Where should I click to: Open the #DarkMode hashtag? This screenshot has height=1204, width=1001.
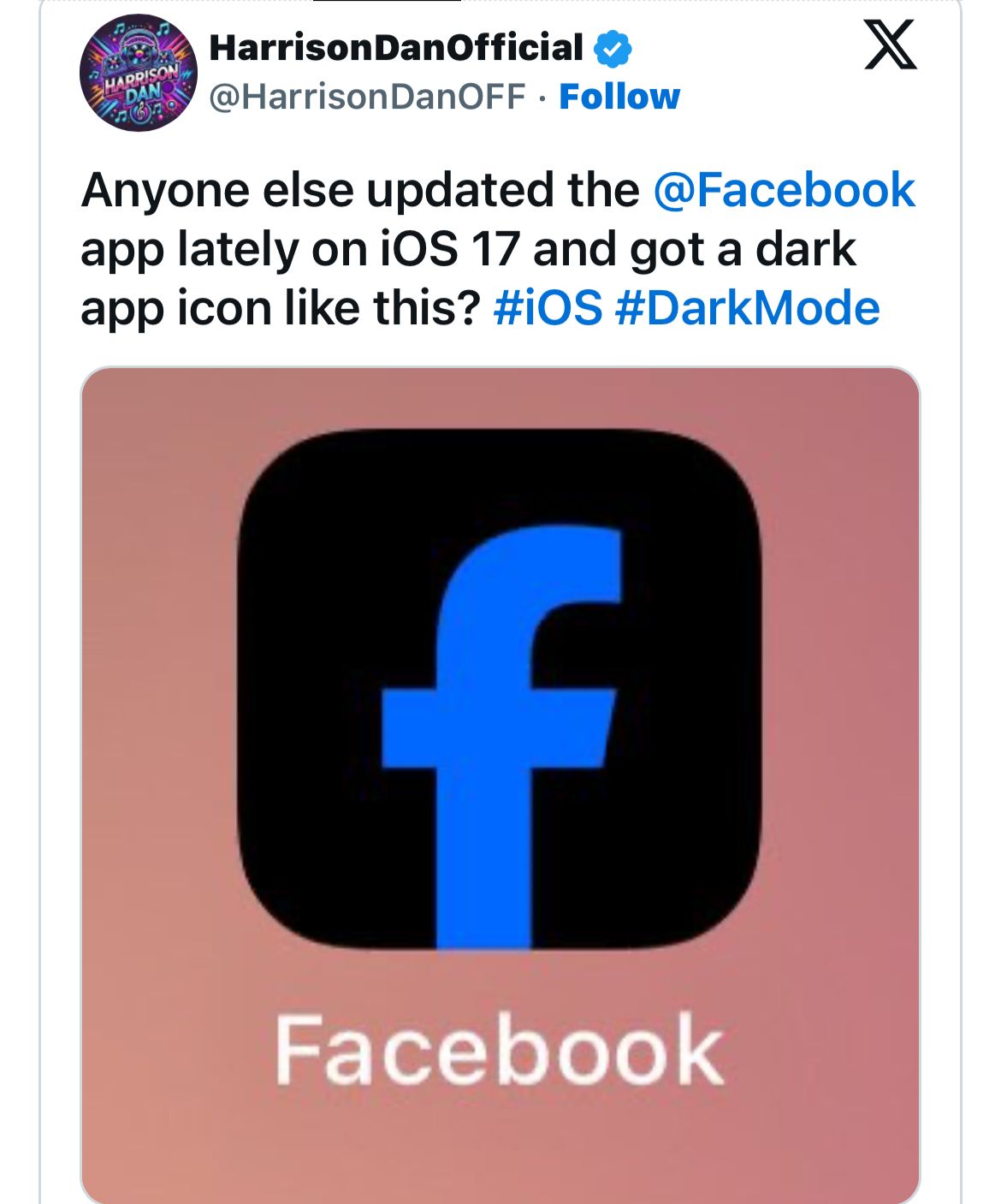point(747,308)
